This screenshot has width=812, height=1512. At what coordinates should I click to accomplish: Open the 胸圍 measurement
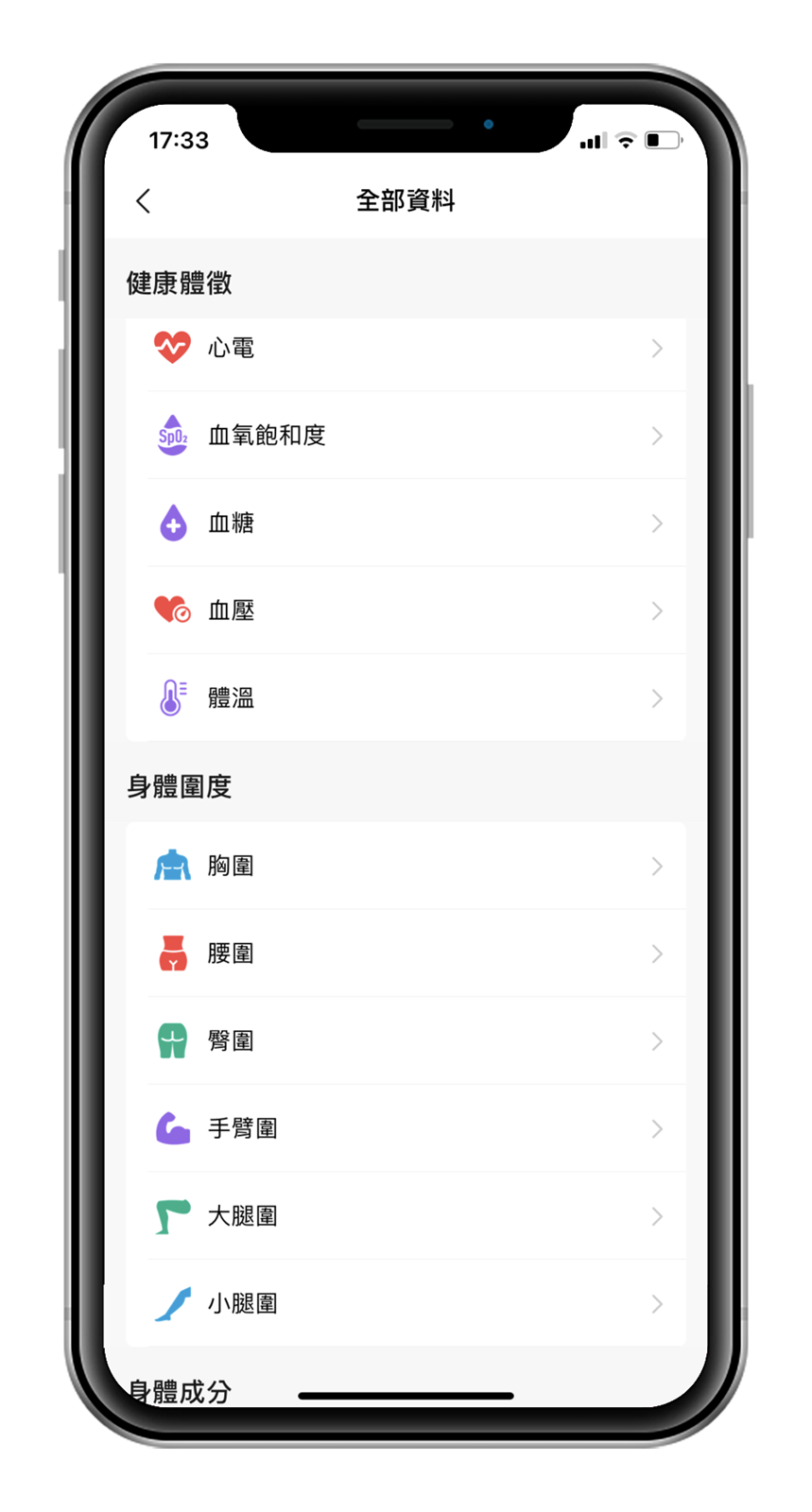click(x=405, y=866)
